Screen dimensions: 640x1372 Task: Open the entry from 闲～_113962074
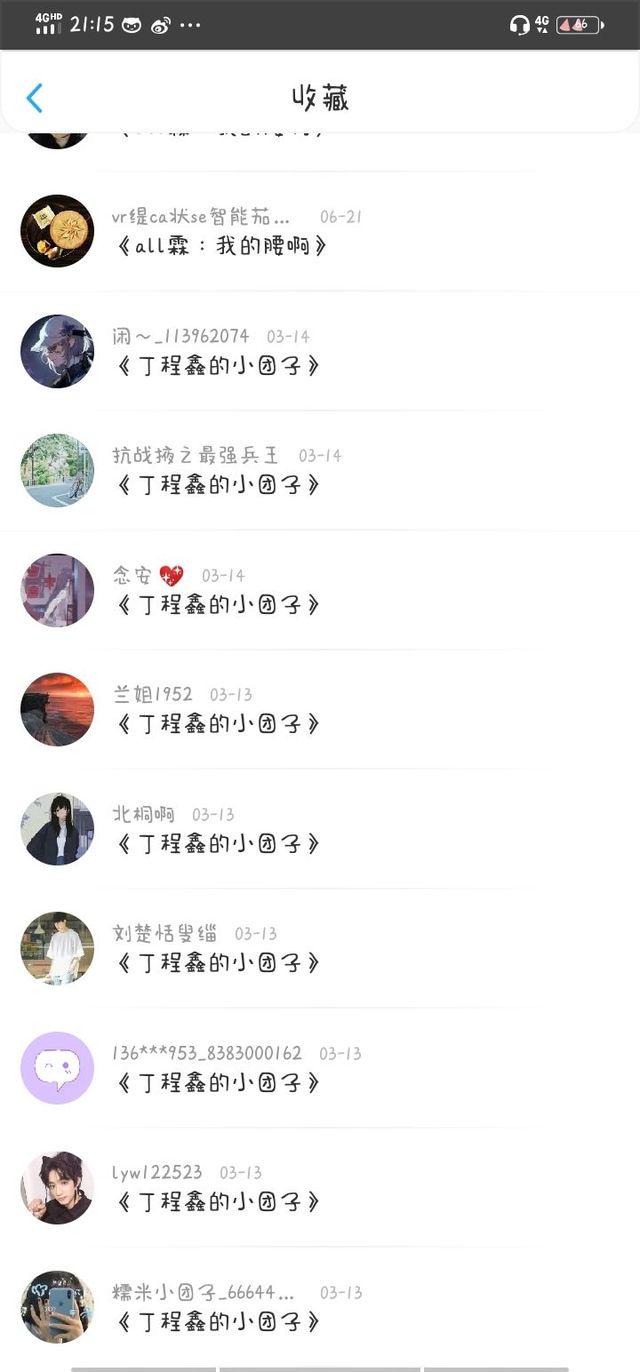tap(219, 365)
